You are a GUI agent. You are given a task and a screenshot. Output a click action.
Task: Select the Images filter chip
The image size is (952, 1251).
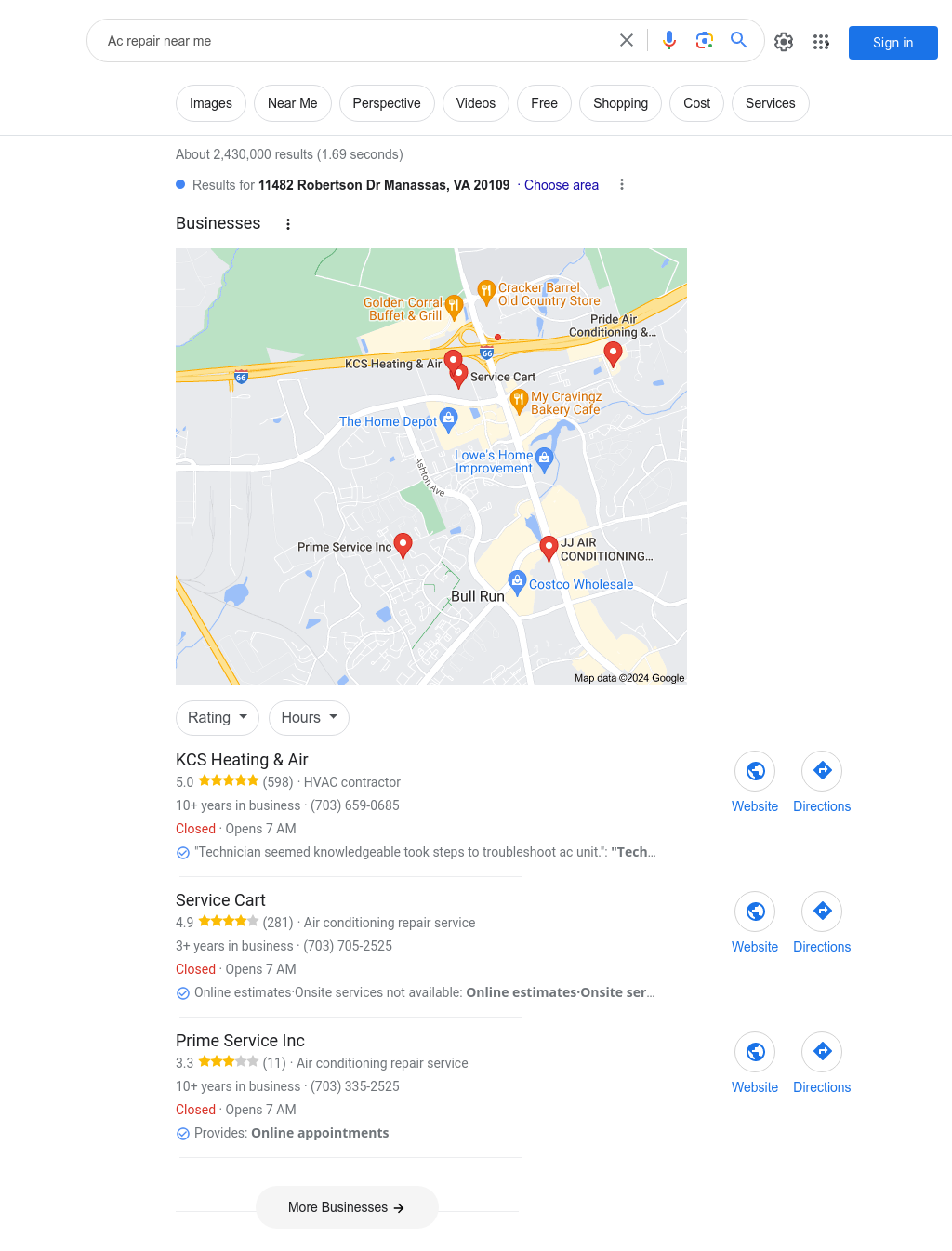pyautogui.click(x=211, y=103)
